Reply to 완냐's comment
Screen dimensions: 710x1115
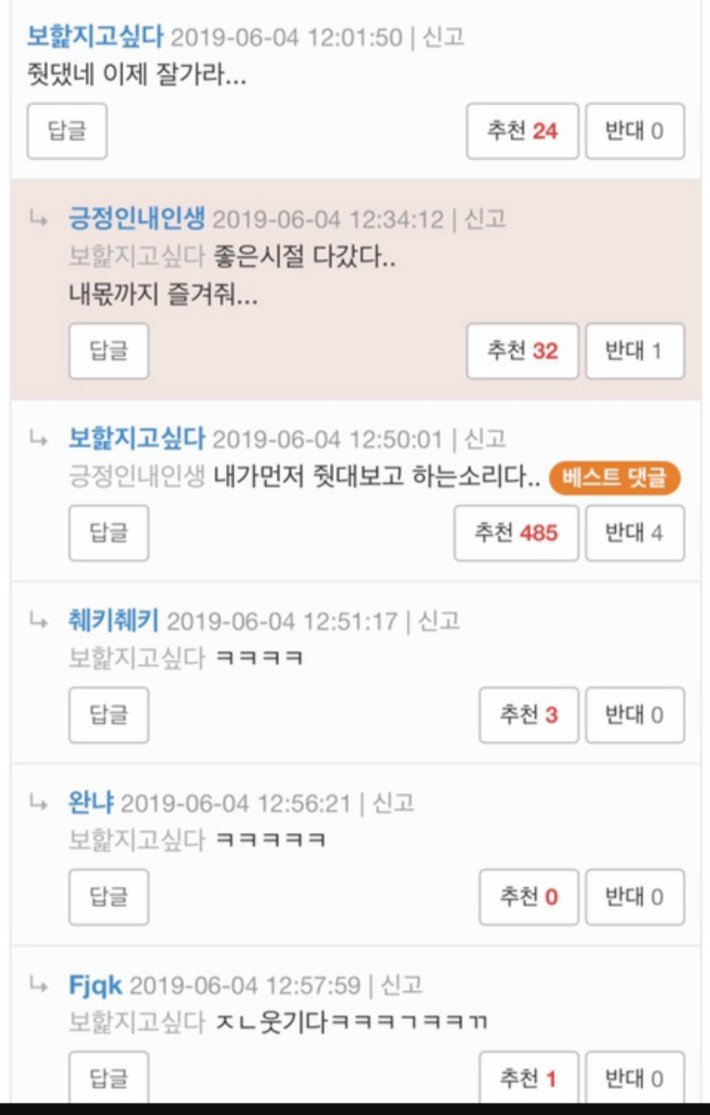[108, 897]
